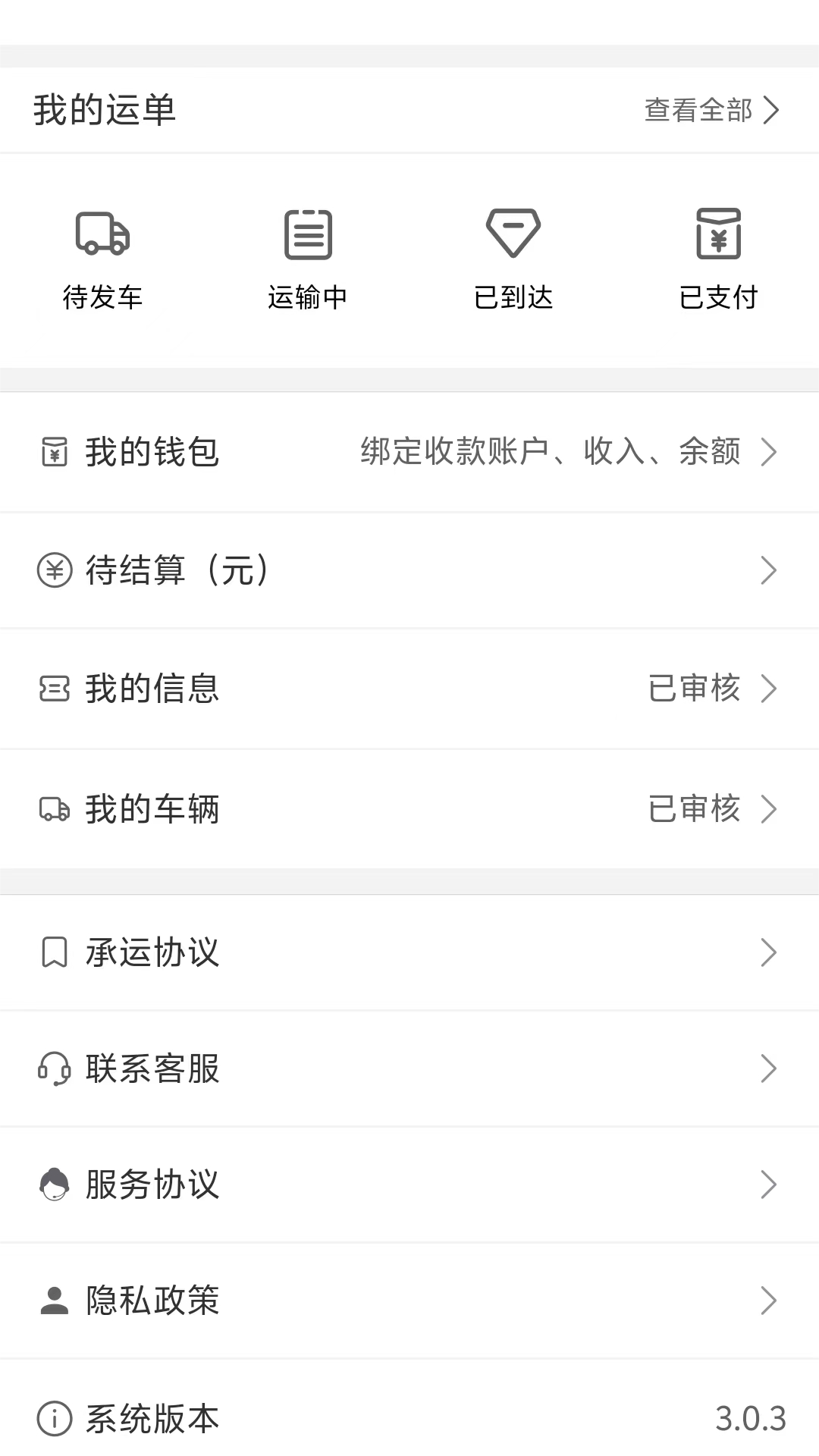Open the 联系客服 row
This screenshot has width=819, height=1456.
click(152, 1069)
